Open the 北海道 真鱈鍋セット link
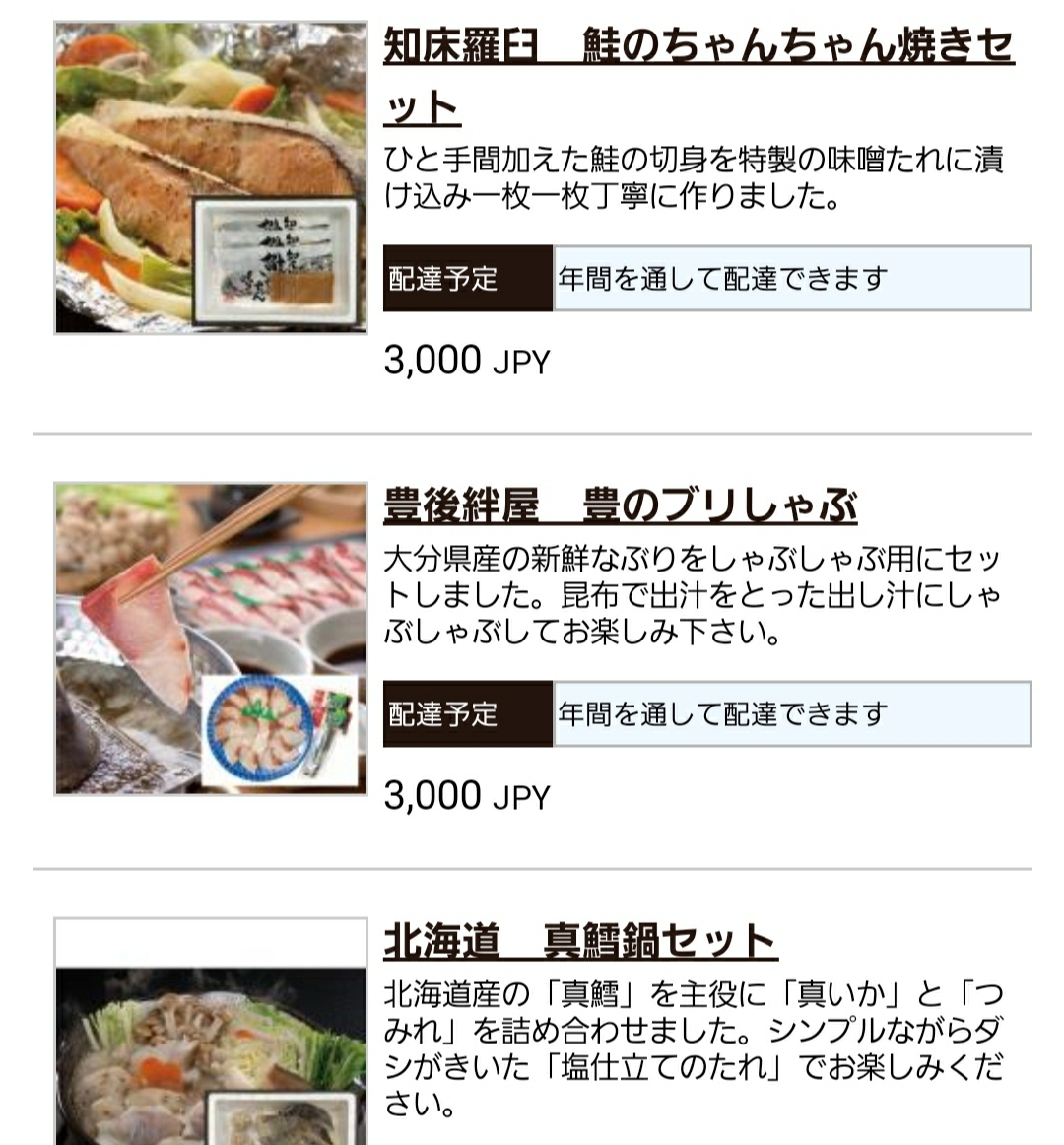Screen dimensions: 1064x1145 (580, 942)
